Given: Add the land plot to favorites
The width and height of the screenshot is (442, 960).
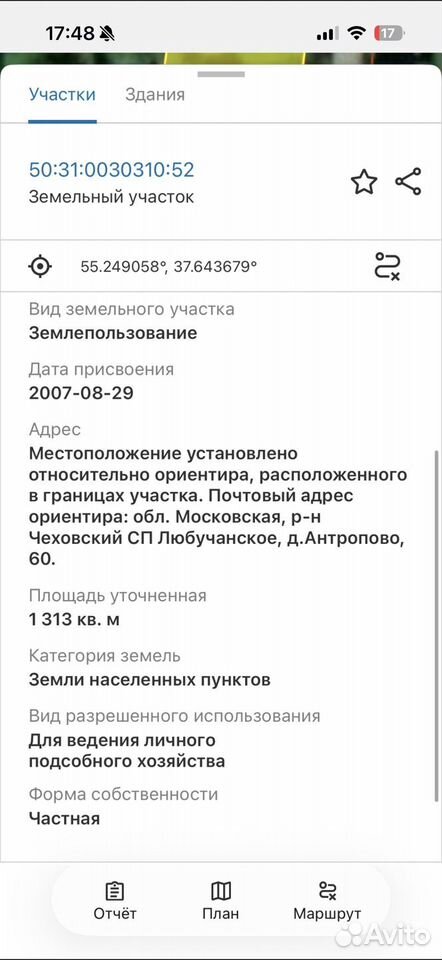Looking at the screenshot, I should [x=364, y=182].
